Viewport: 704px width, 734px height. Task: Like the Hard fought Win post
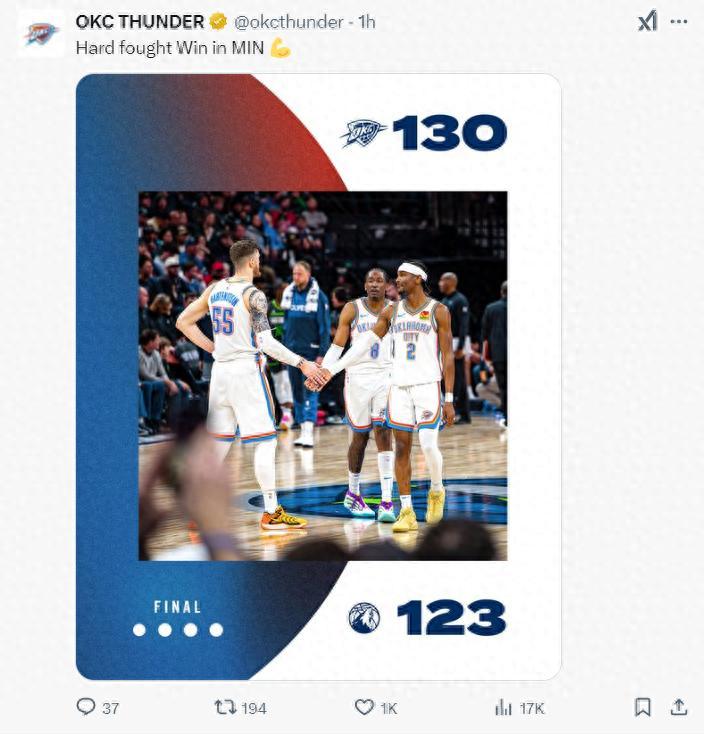coord(365,707)
